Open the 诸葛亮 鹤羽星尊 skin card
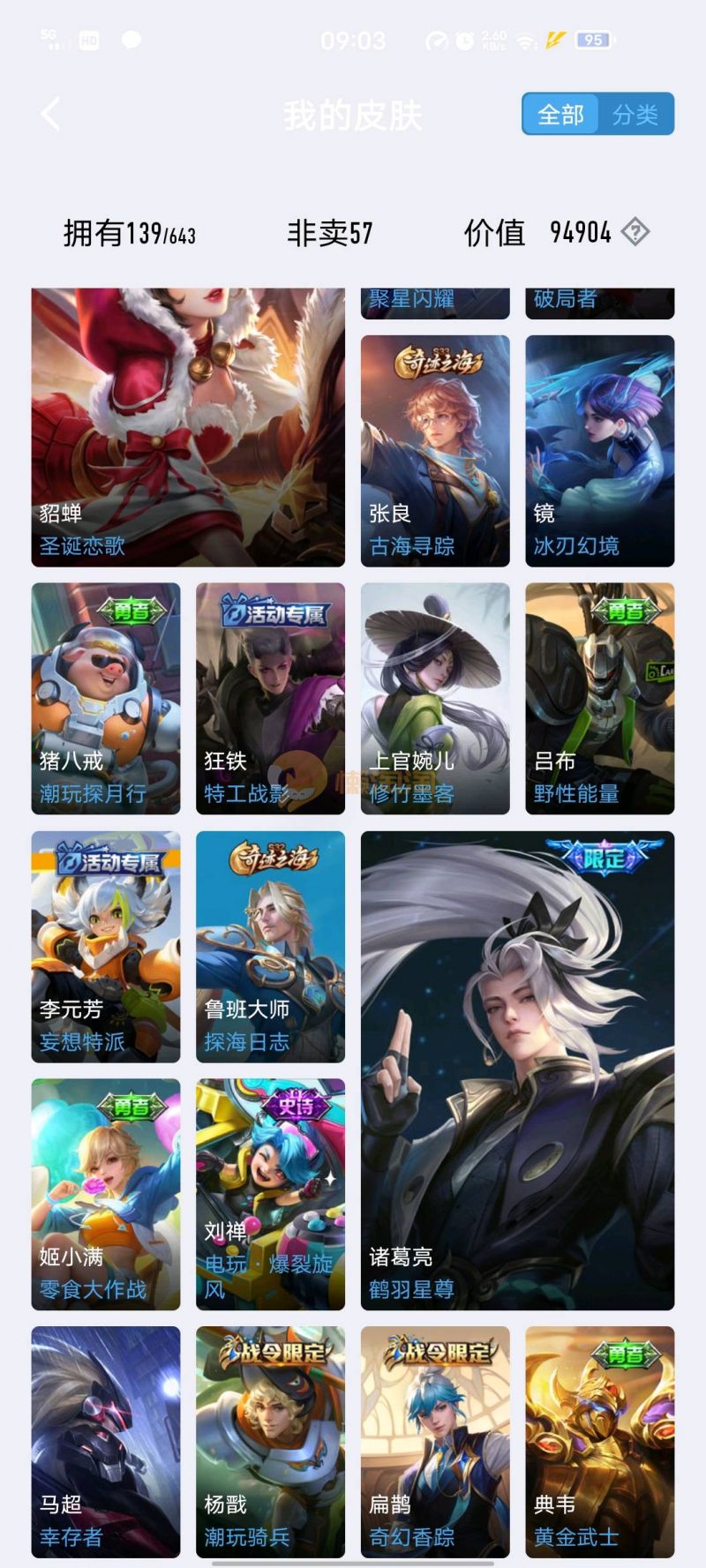 (x=517, y=1069)
